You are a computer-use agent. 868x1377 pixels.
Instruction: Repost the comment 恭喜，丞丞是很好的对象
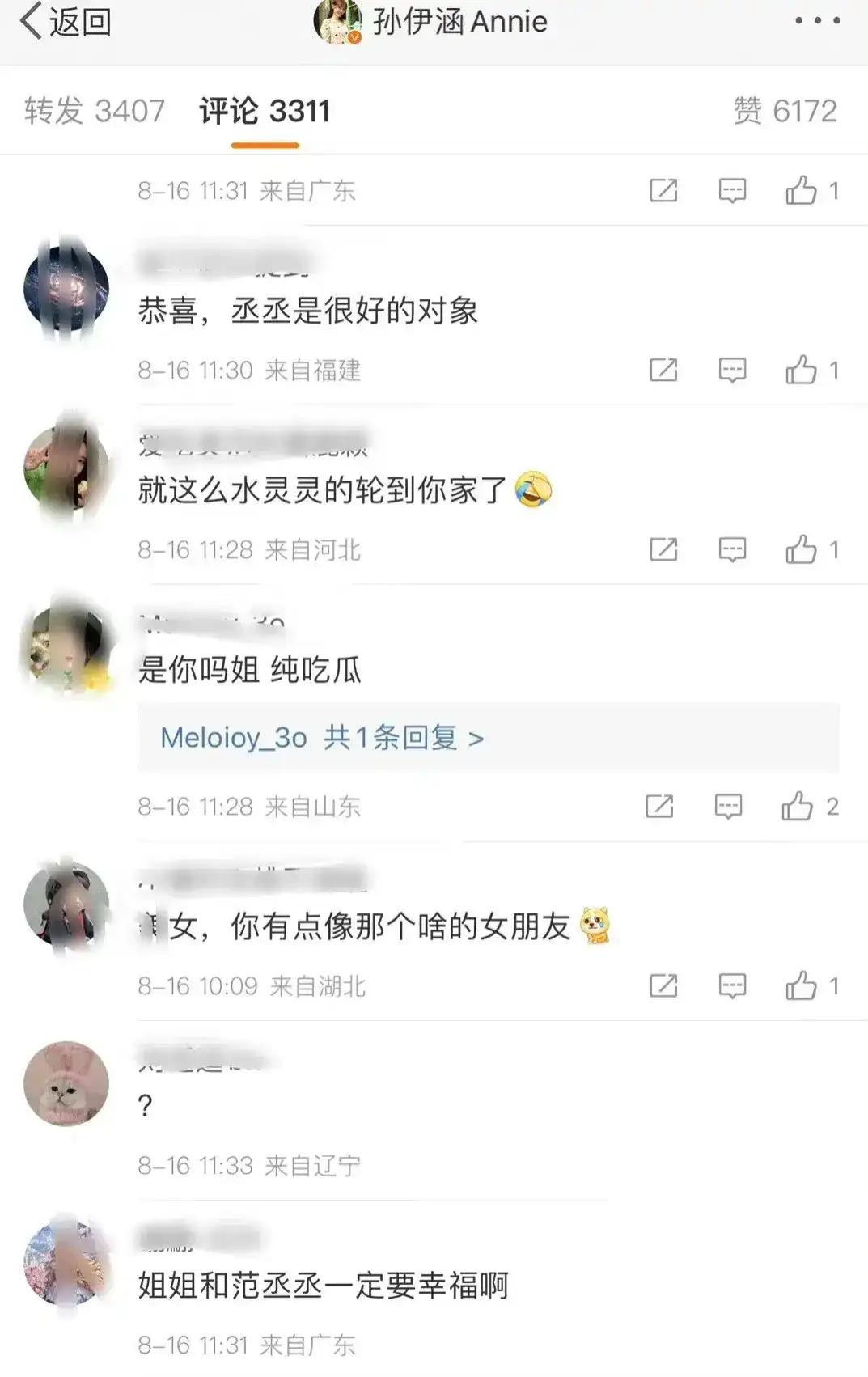pyautogui.click(x=663, y=371)
